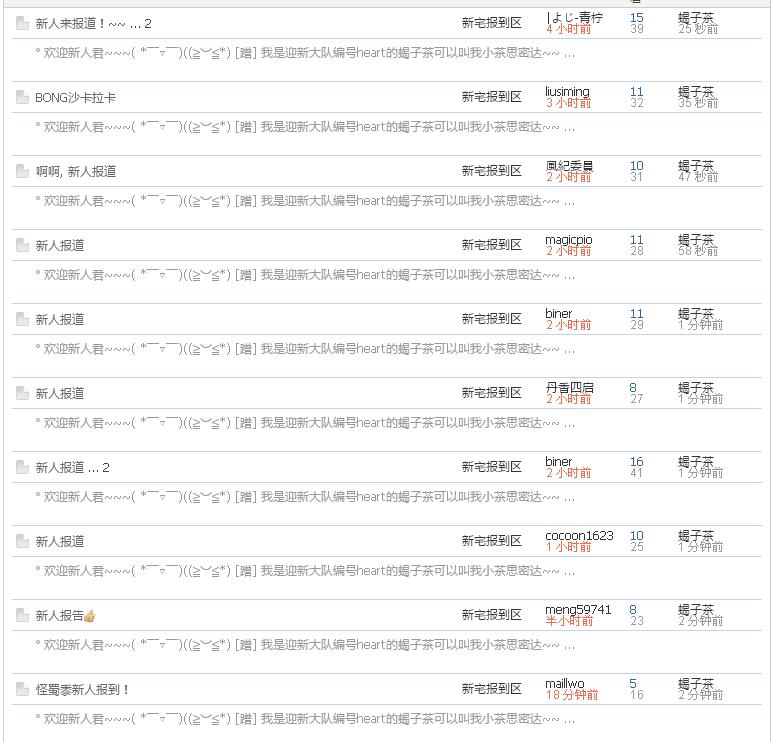The image size is (771, 742).
Task: View author profile mailwo
Action: (x=565, y=684)
